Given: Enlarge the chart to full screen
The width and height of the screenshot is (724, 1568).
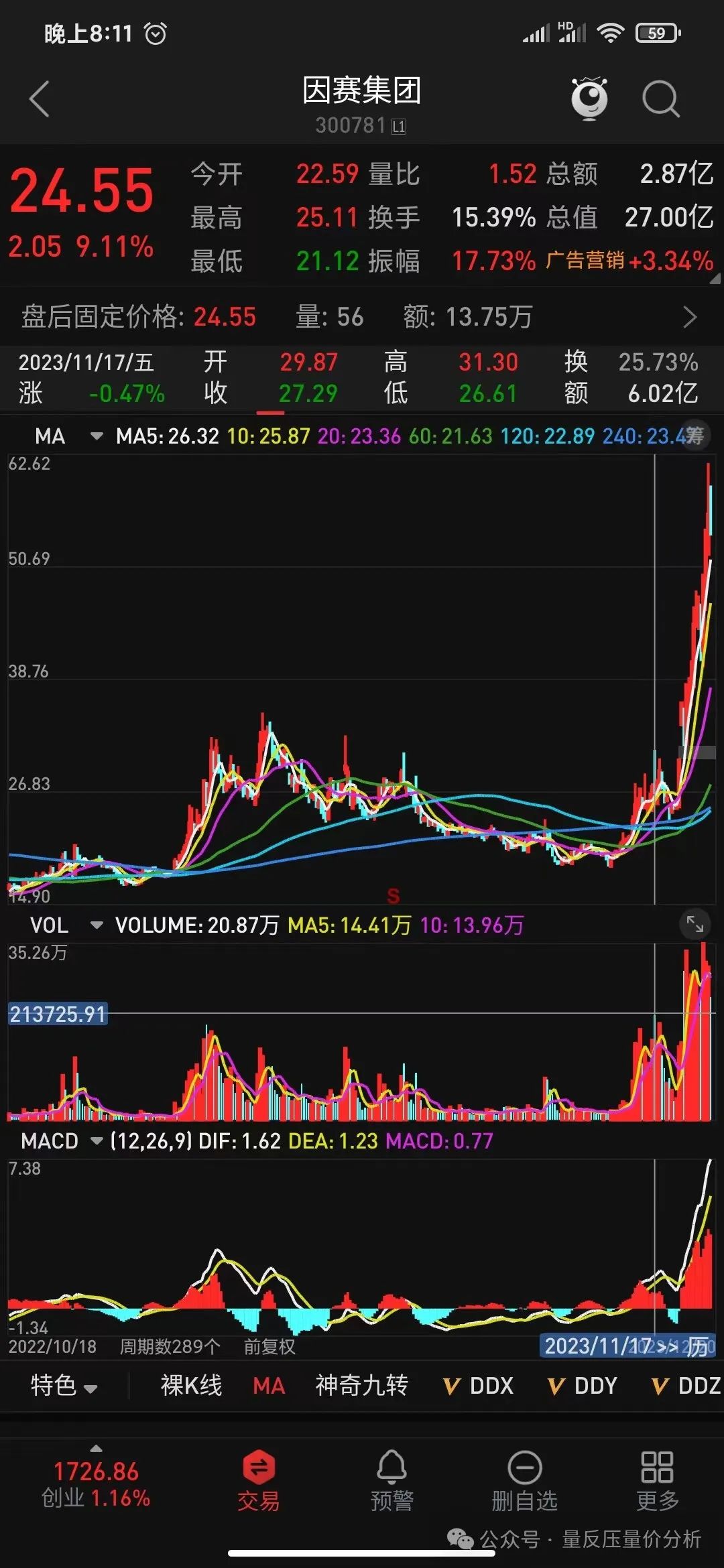Looking at the screenshot, I should tap(695, 925).
